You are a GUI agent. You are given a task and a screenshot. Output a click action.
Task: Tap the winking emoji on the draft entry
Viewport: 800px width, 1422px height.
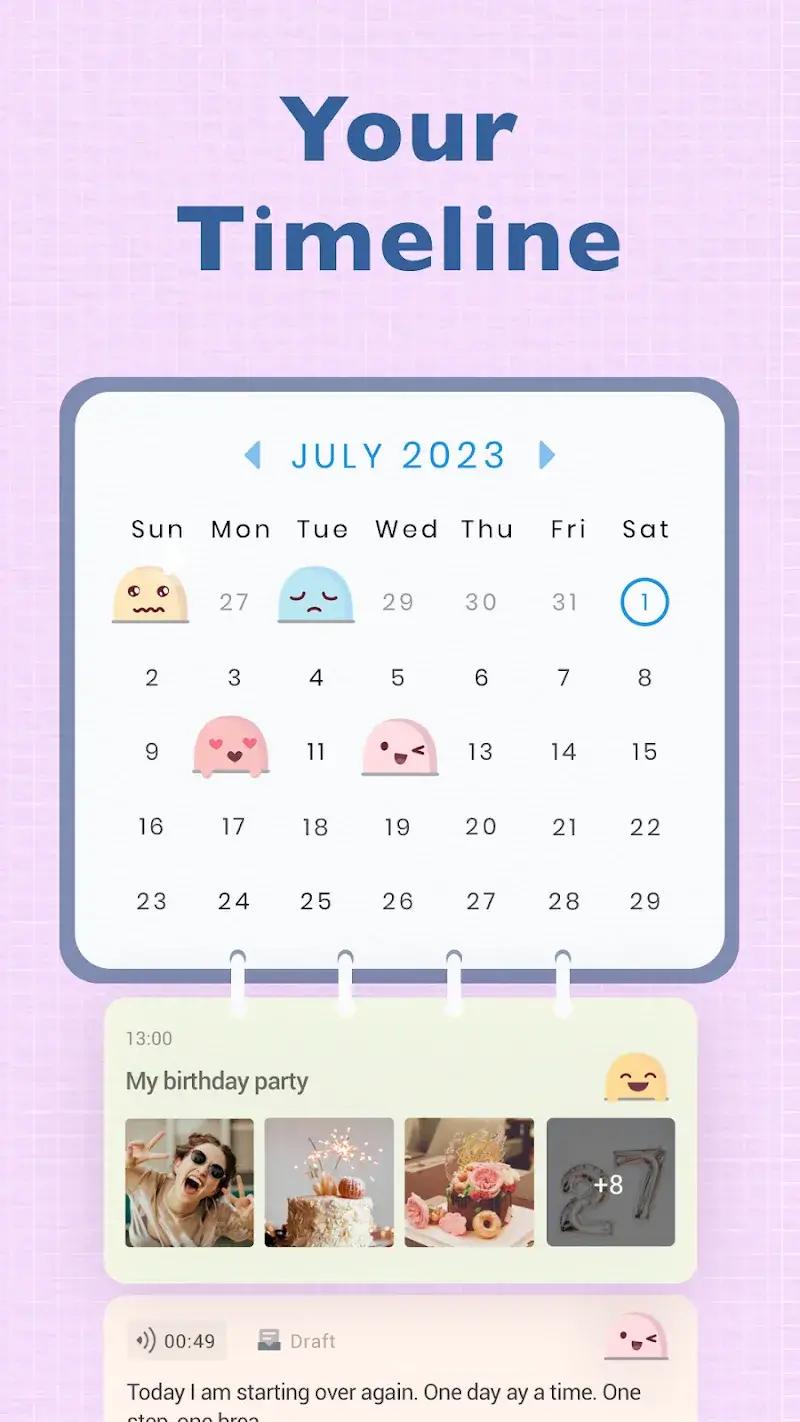tap(633, 1340)
